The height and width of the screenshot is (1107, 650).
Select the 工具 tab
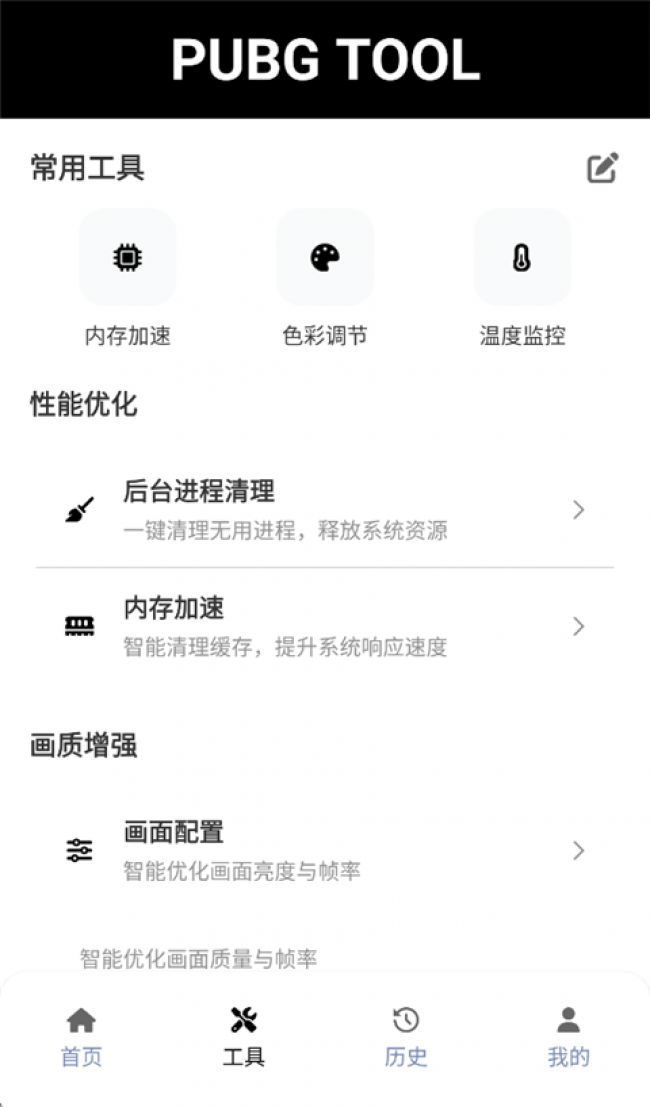pos(244,1036)
